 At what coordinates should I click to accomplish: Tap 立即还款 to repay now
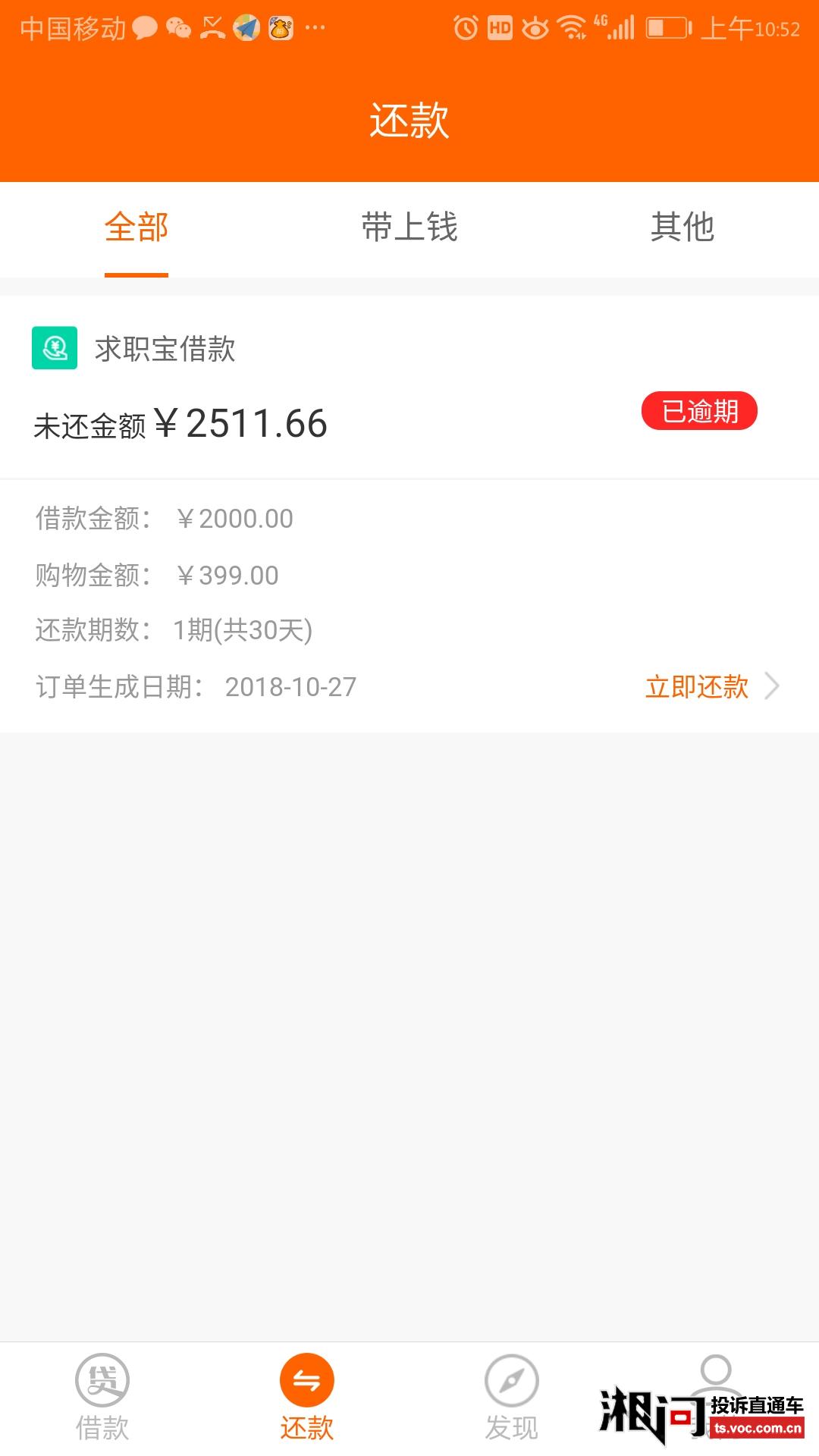pos(698,687)
